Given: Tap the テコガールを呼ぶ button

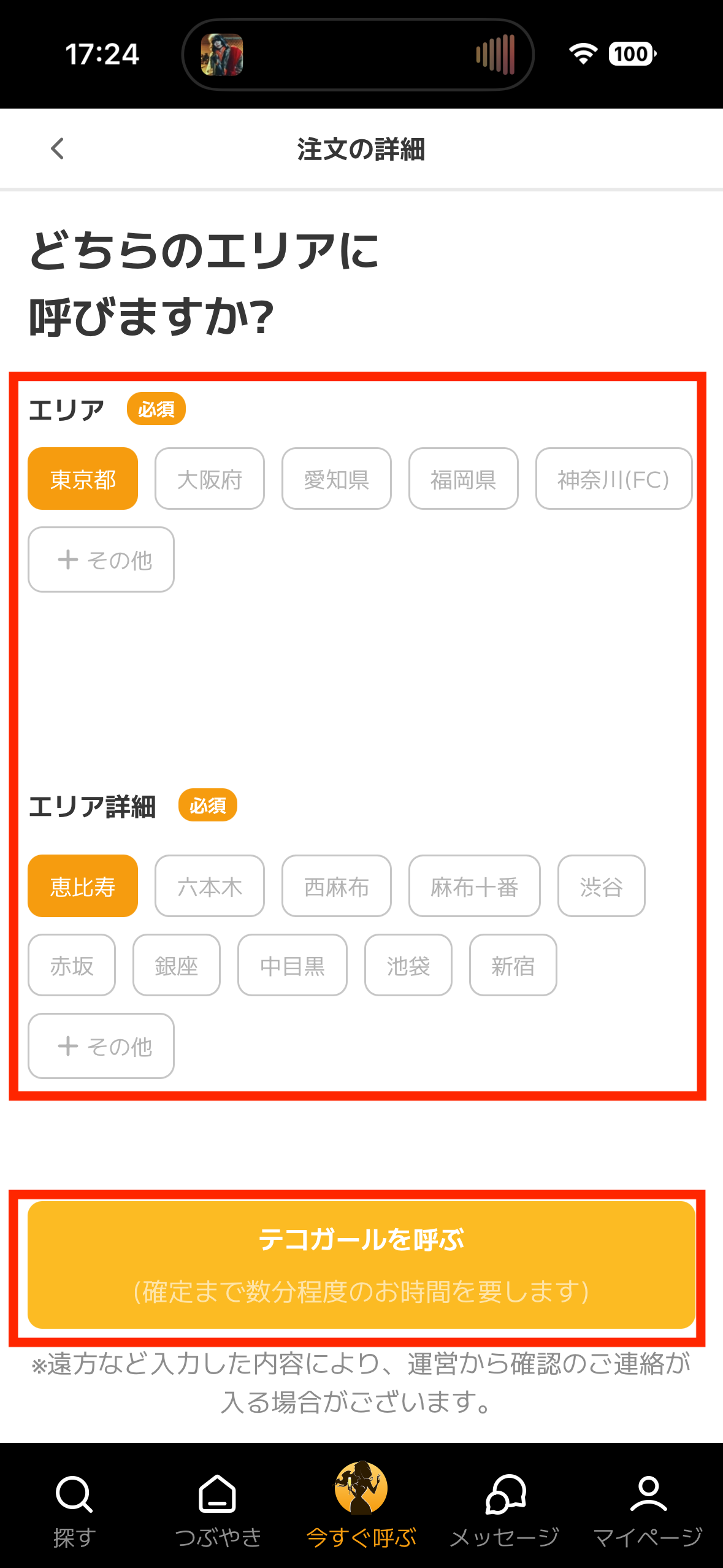Looking at the screenshot, I should [x=361, y=1264].
